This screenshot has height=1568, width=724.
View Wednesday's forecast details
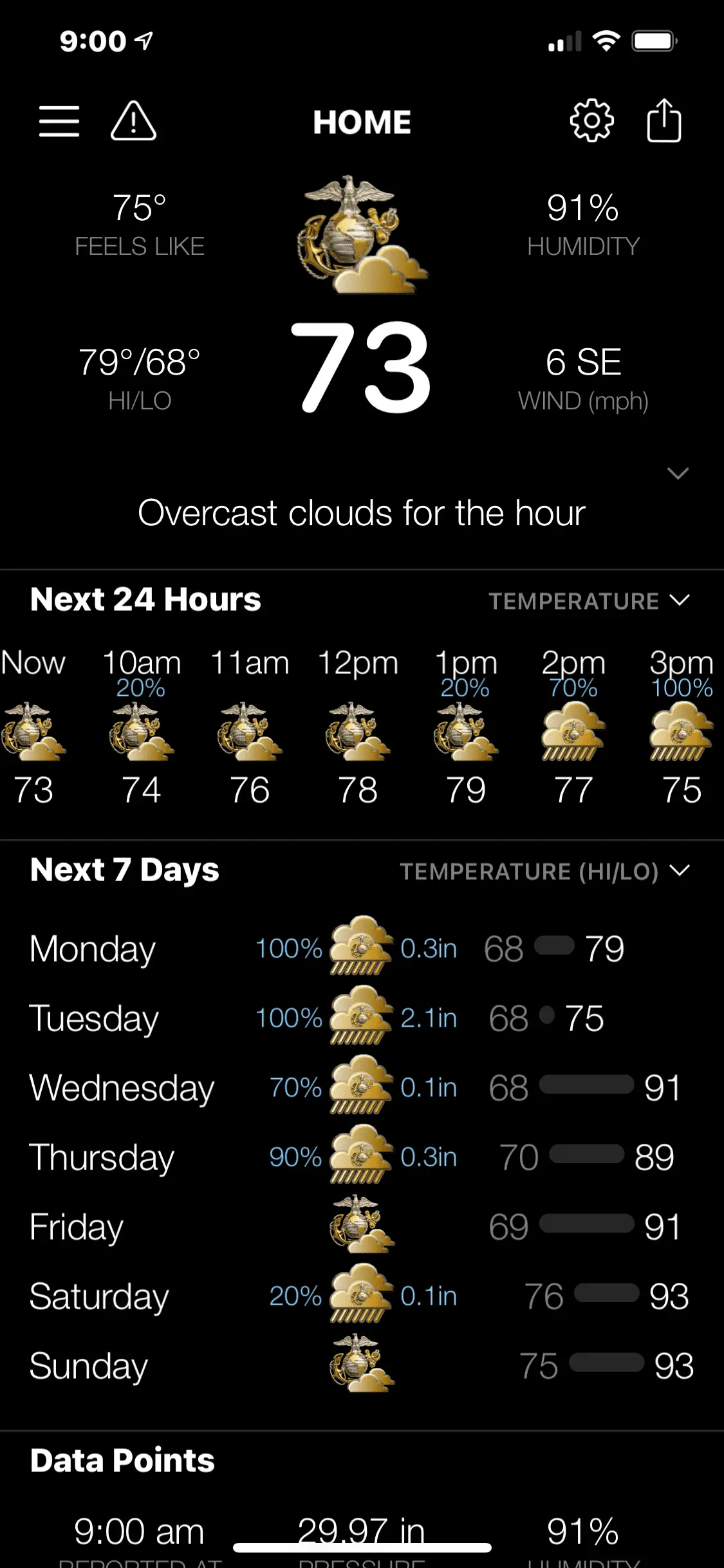[x=362, y=1088]
